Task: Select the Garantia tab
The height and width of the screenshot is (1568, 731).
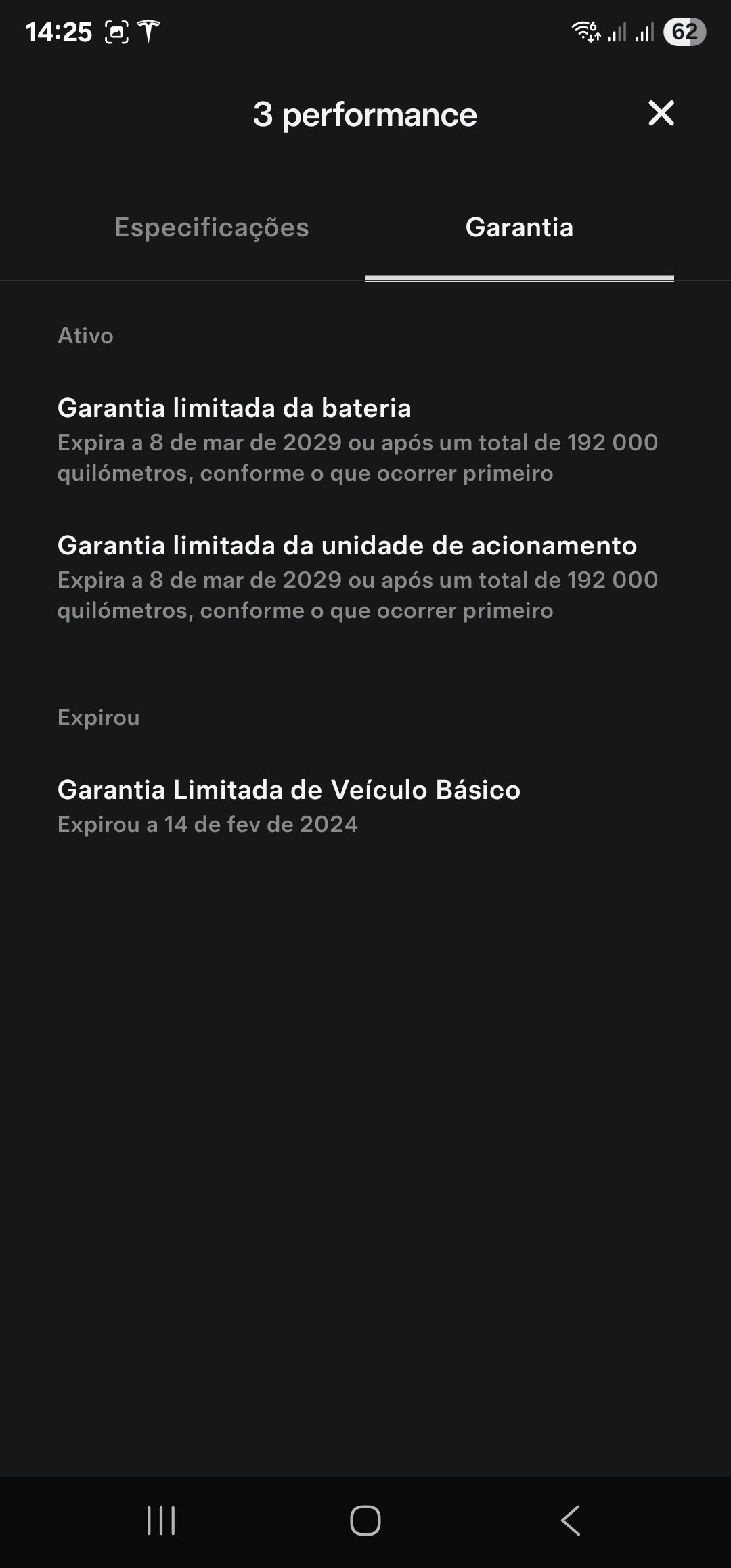Action: [x=519, y=227]
